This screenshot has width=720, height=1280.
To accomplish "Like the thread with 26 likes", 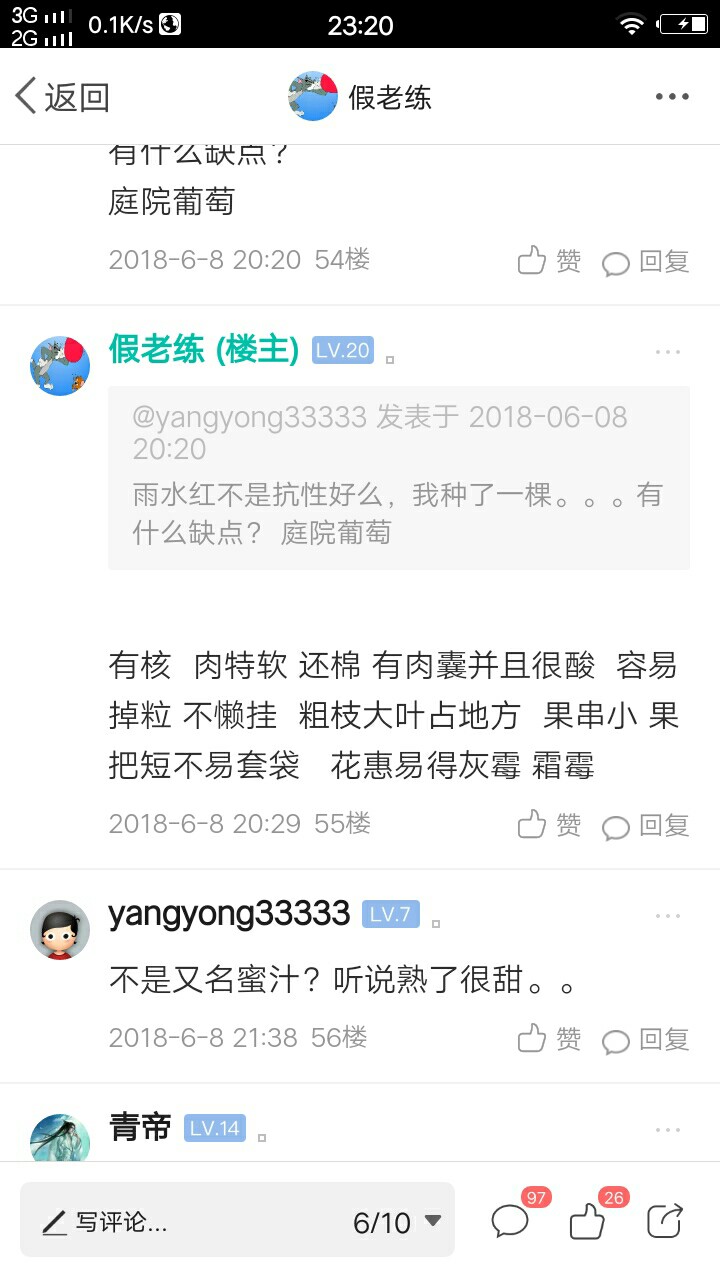I will (x=590, y=1218).
